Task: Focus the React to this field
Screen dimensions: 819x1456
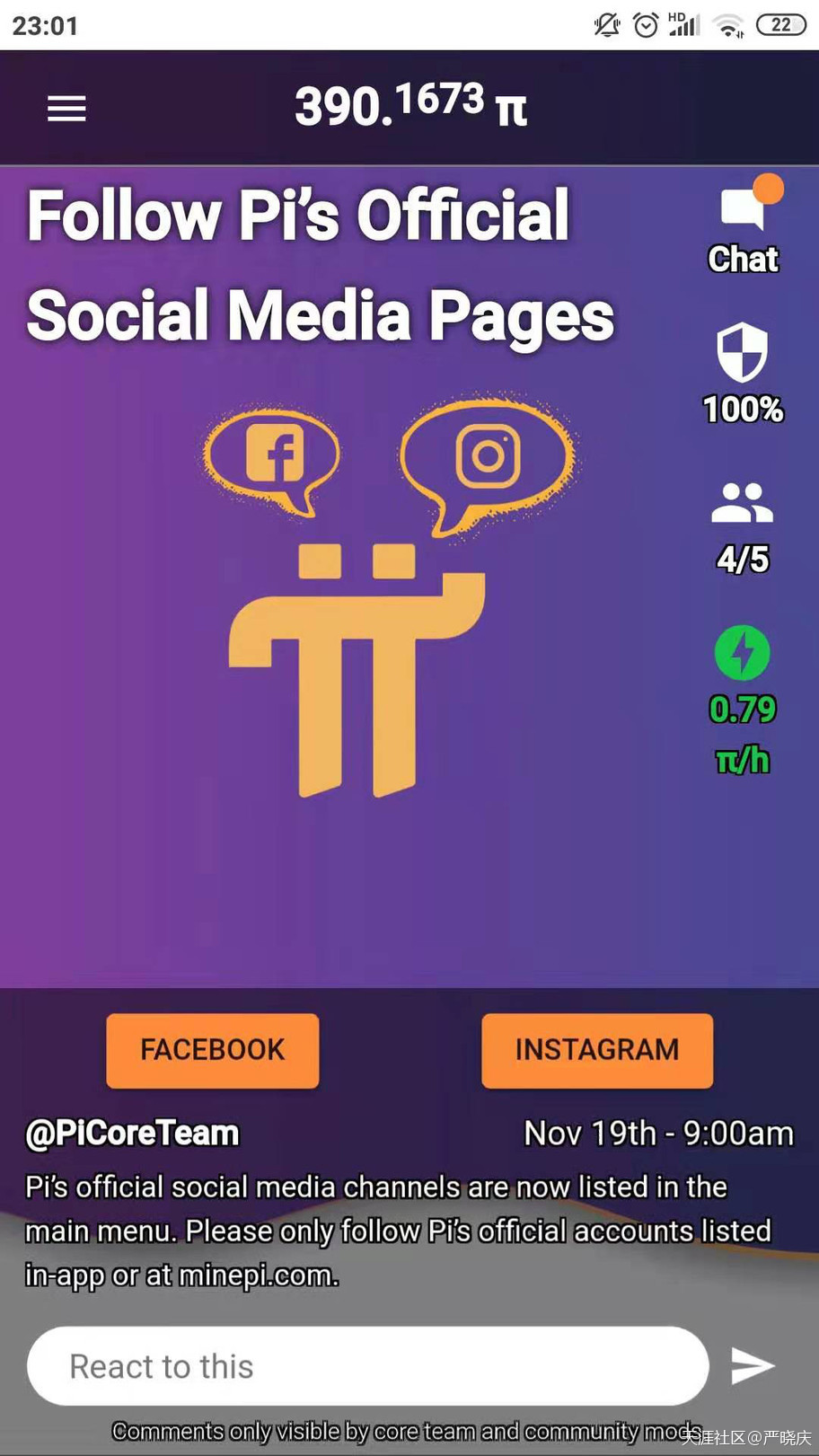Action: point(368,1366)
